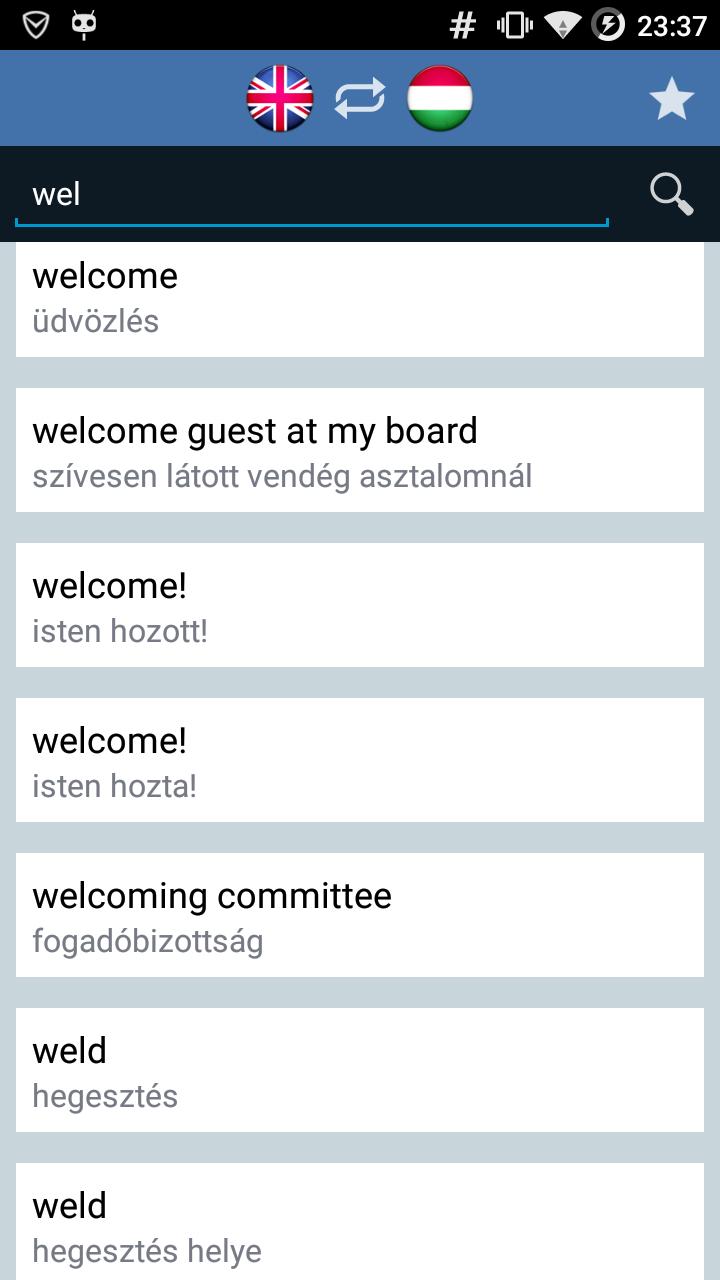This screenshot has height=1280, width=720.
Task: Open "weld" entry translated hegesztés
Action: click(360, 1070)
